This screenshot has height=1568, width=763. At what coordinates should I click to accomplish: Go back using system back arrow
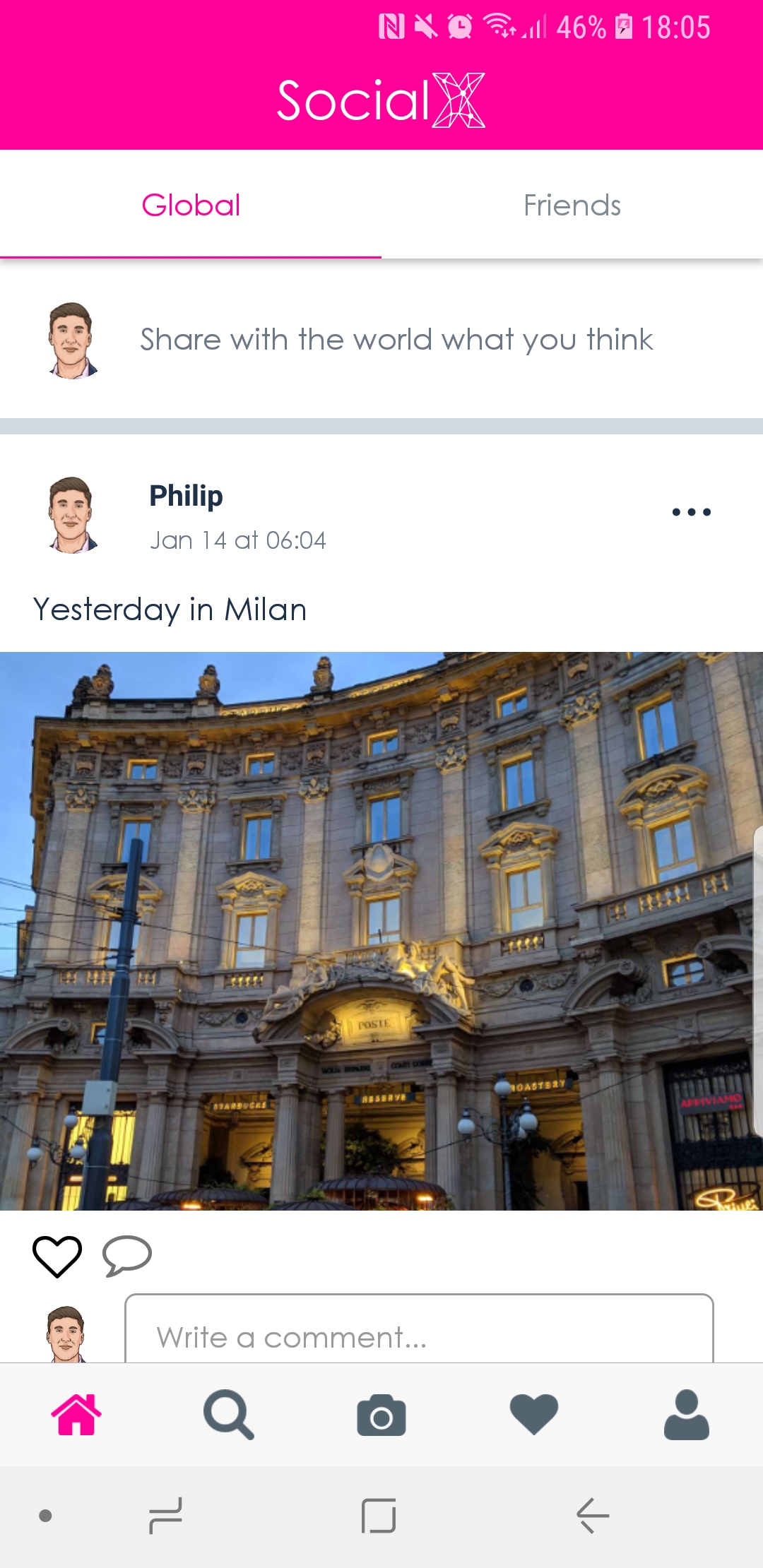(x=592, y=1516)
